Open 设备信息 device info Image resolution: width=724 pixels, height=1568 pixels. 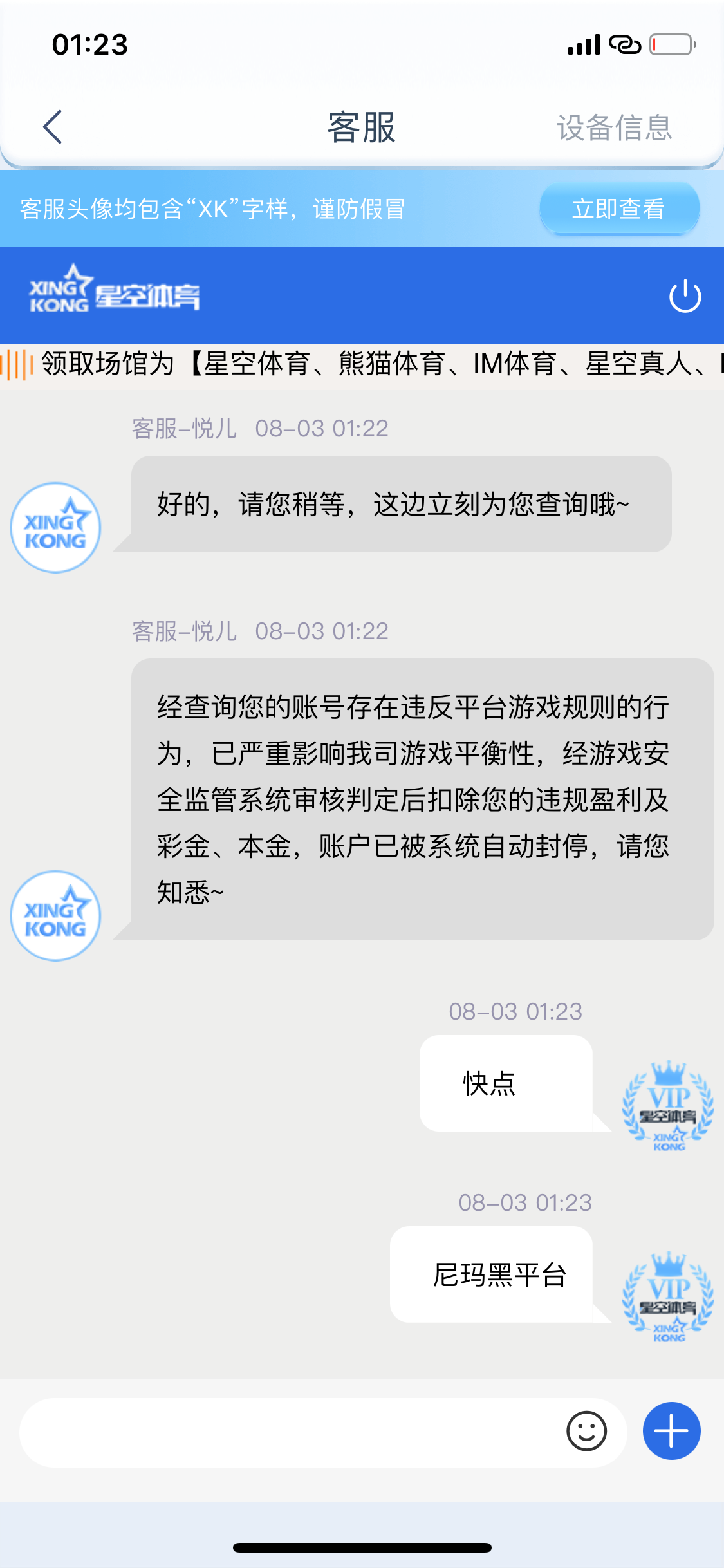click(x=615, y=127)
